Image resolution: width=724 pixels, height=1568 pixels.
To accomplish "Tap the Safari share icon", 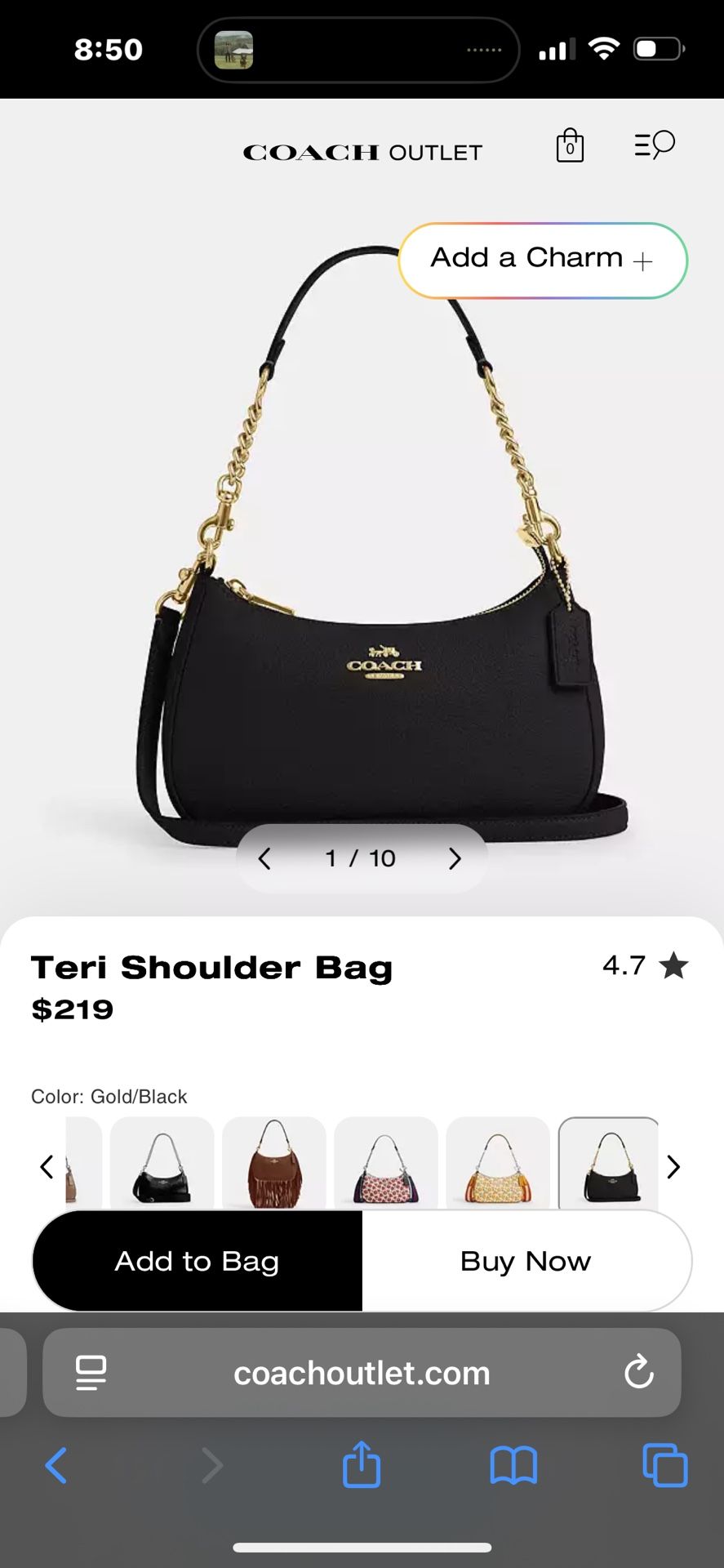I will 362,1464.
